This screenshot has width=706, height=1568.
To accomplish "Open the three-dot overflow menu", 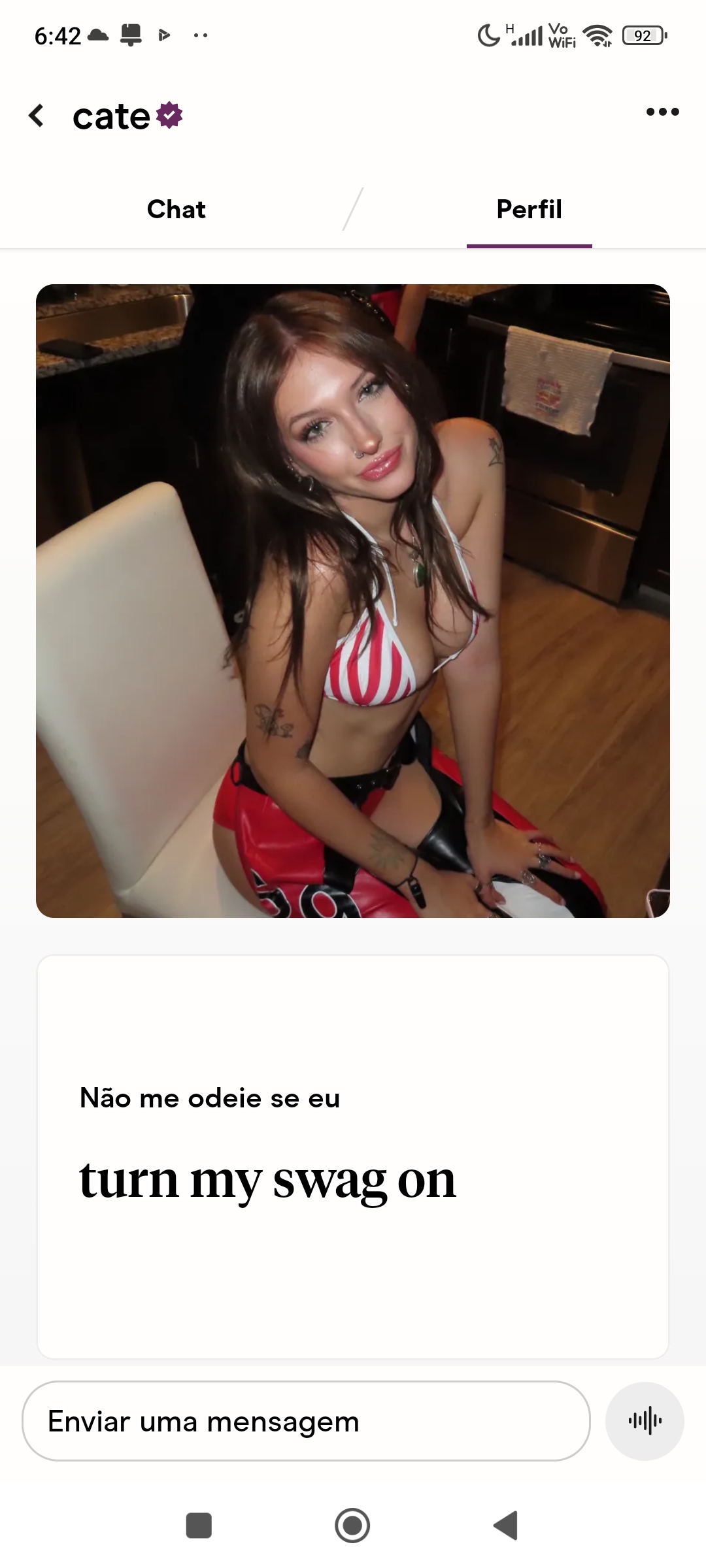I will click(662, 112).
